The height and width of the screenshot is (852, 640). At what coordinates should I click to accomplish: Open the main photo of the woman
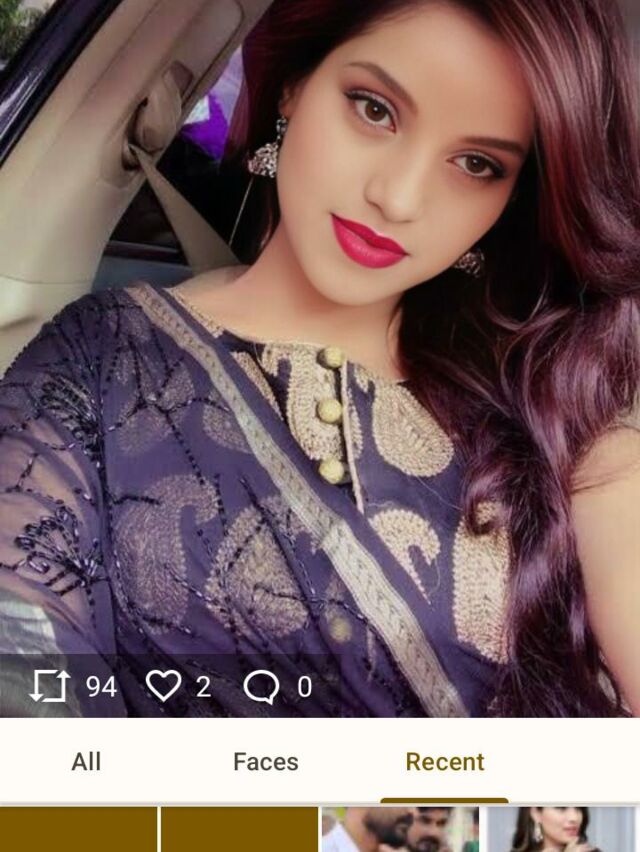pos(320,330)
